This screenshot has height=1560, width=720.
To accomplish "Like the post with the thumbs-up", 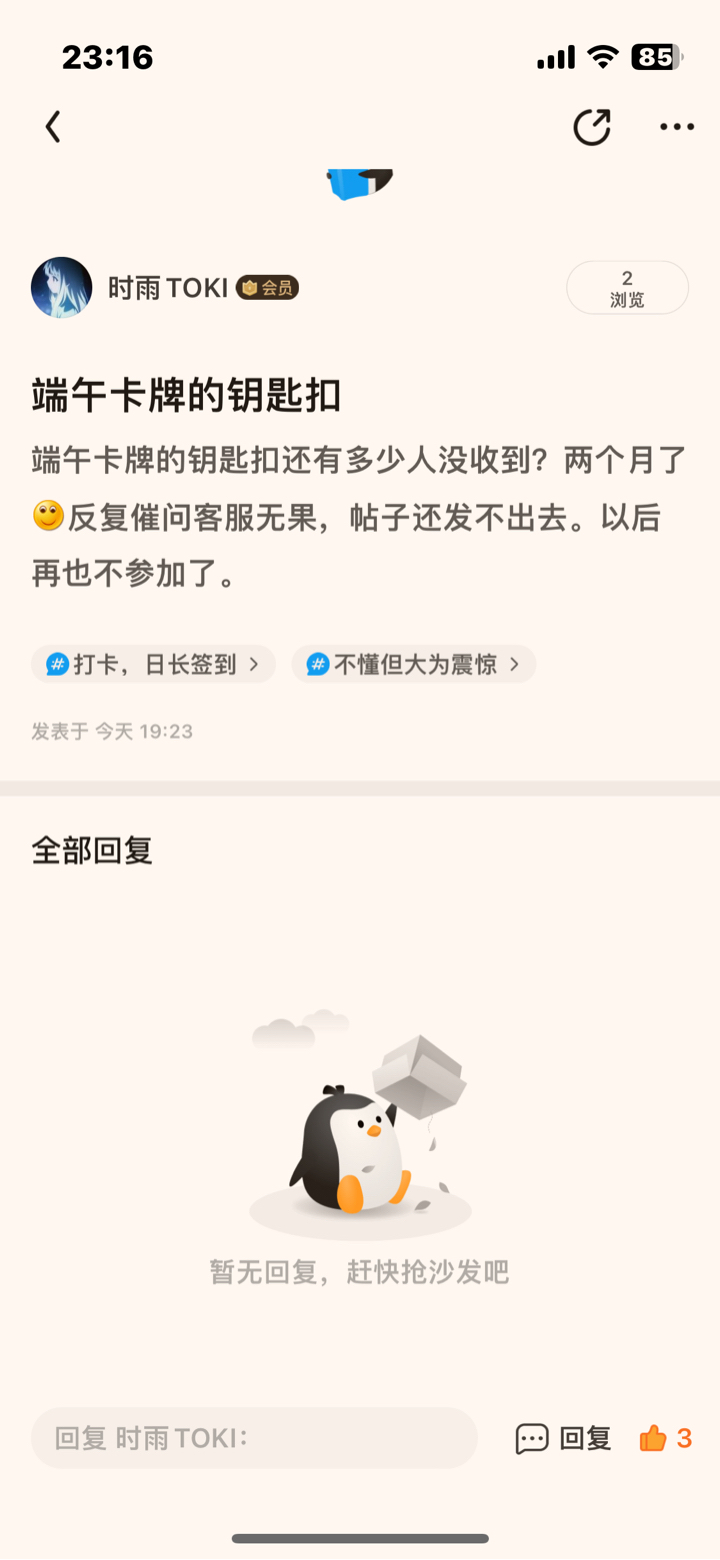I will pos(666,1438).
